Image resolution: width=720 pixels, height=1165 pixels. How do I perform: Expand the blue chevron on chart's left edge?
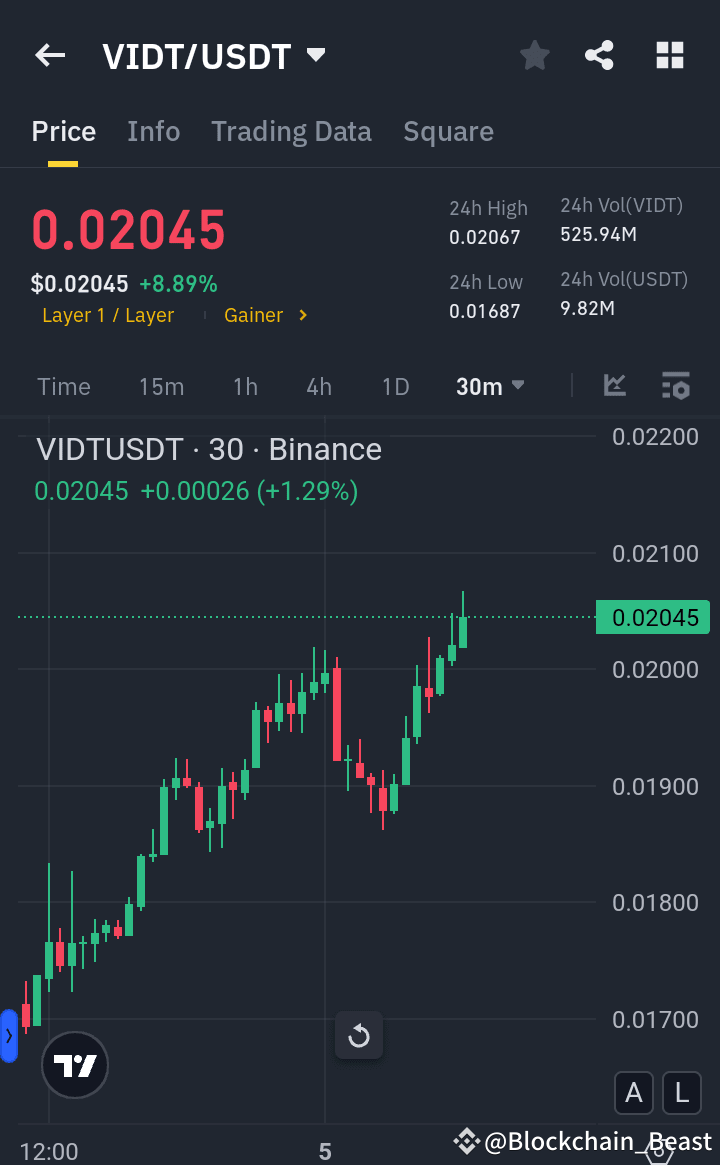(x=8, y=1037)
